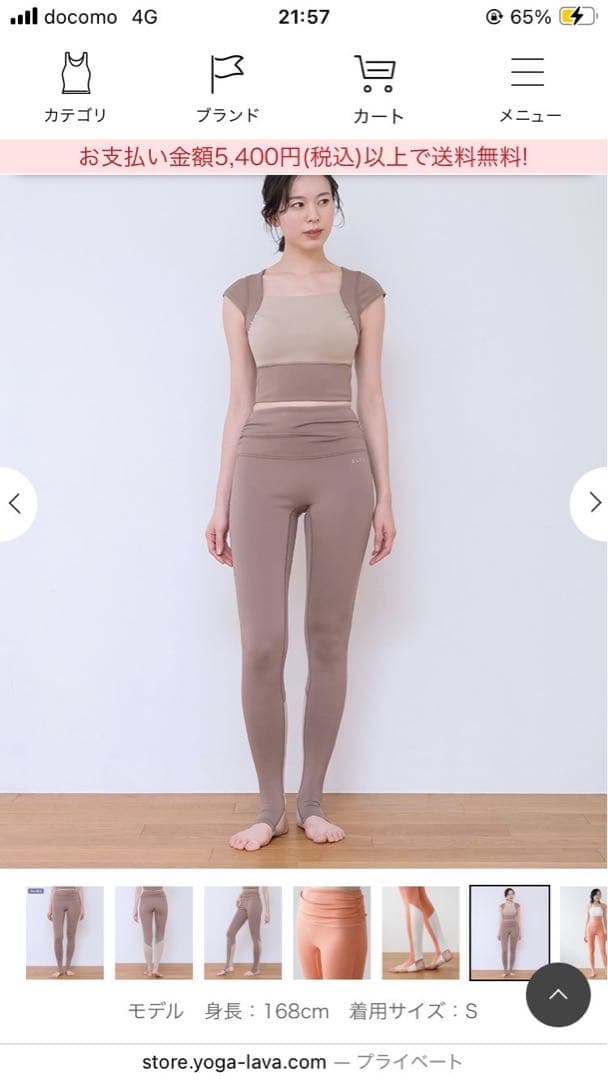Show the previous product image

[x=15, y=503]
